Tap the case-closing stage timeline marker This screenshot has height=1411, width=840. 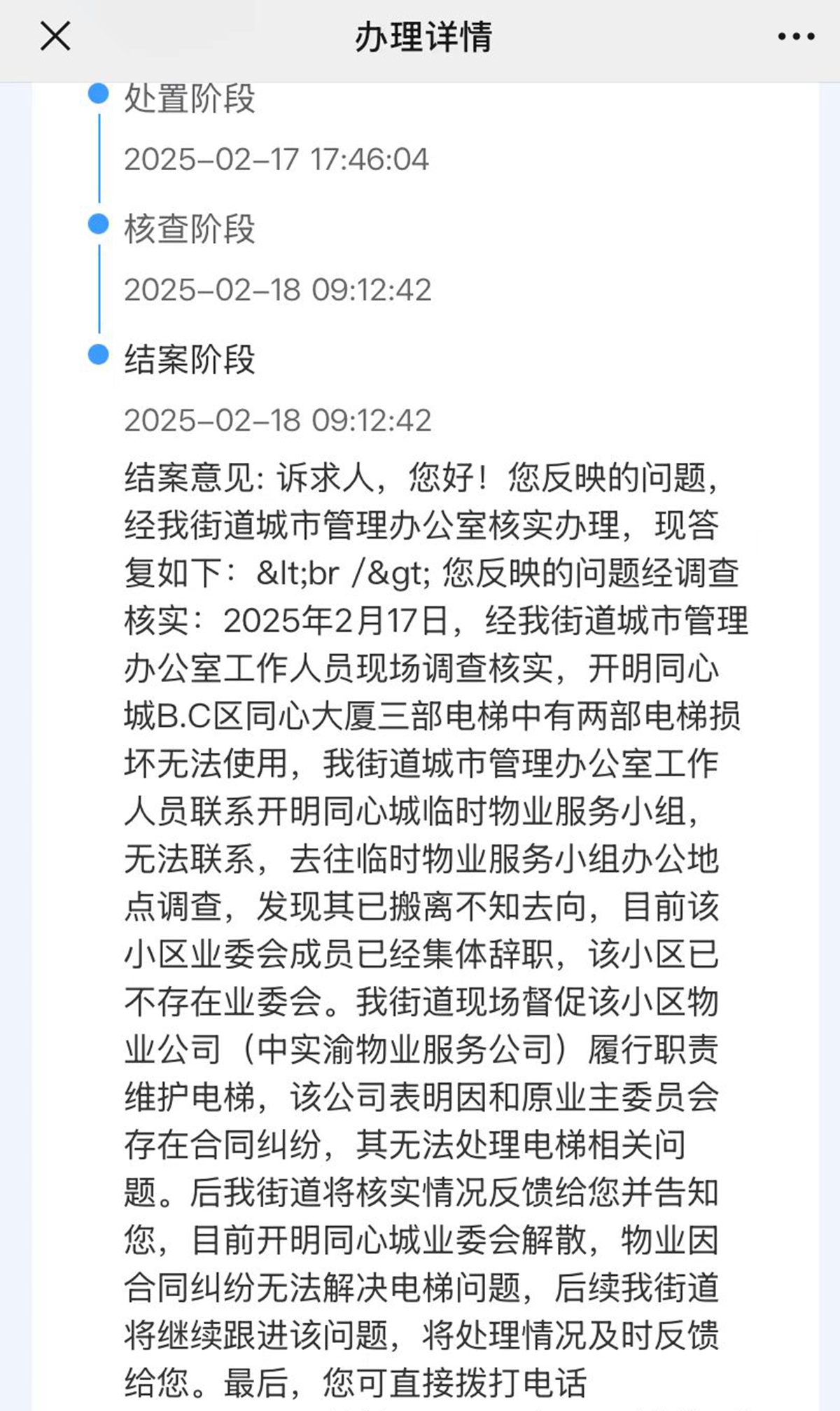click(x=98, y=355)
